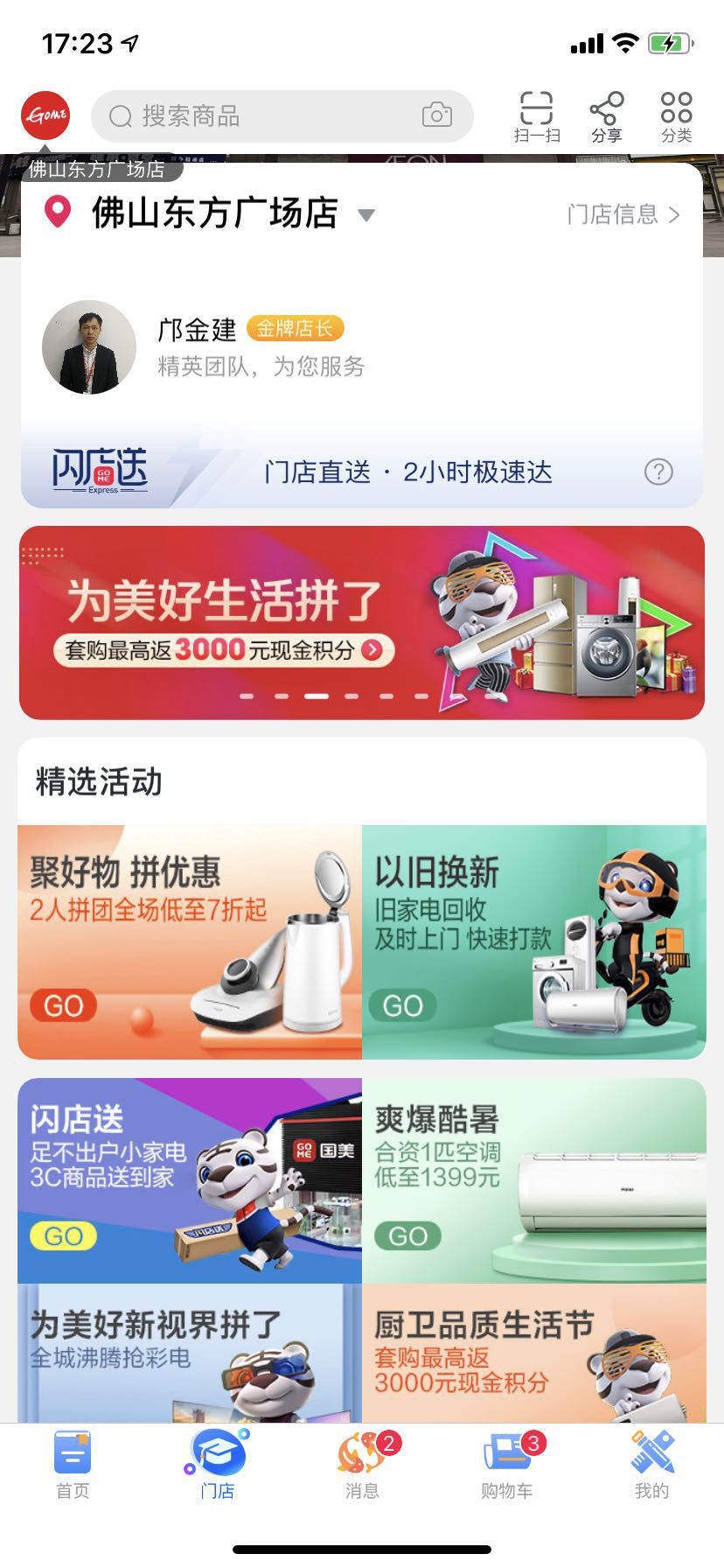This screenshot has width=724, height=1568.
Task: Tap the search products field
Action: (x=262, y=116)
